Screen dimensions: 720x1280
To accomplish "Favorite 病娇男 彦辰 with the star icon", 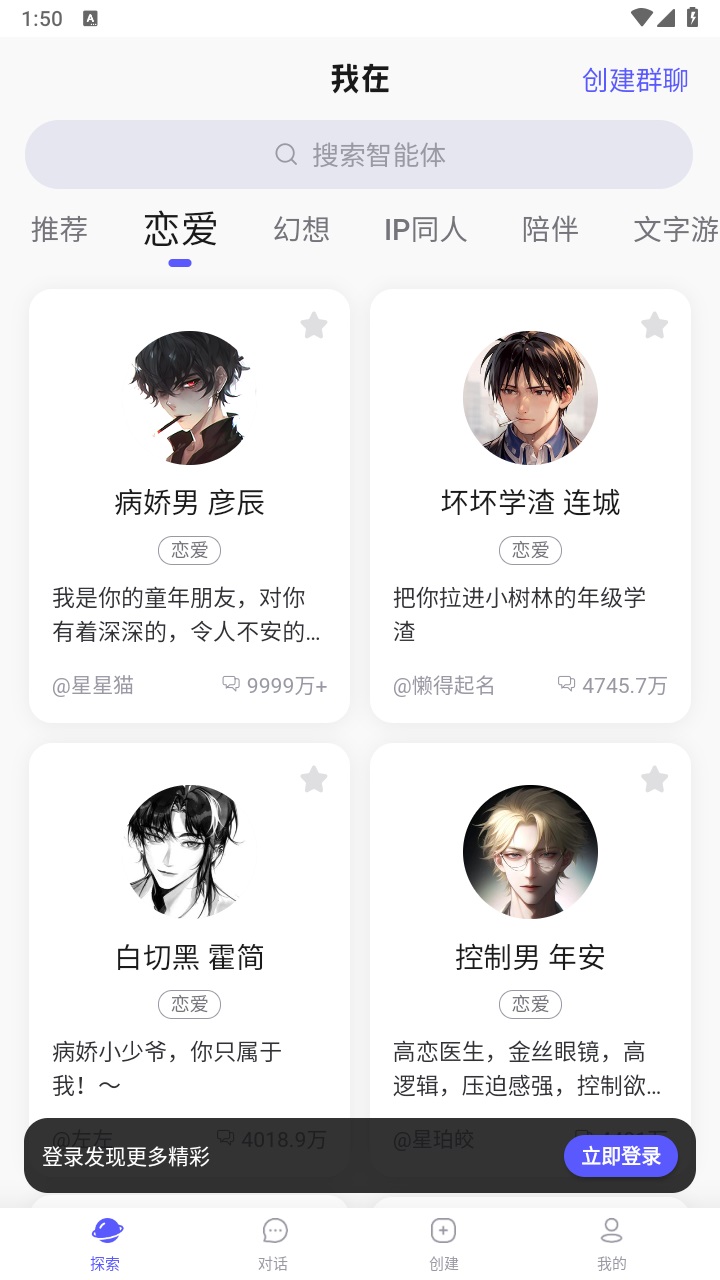I will tap(314, 325).
